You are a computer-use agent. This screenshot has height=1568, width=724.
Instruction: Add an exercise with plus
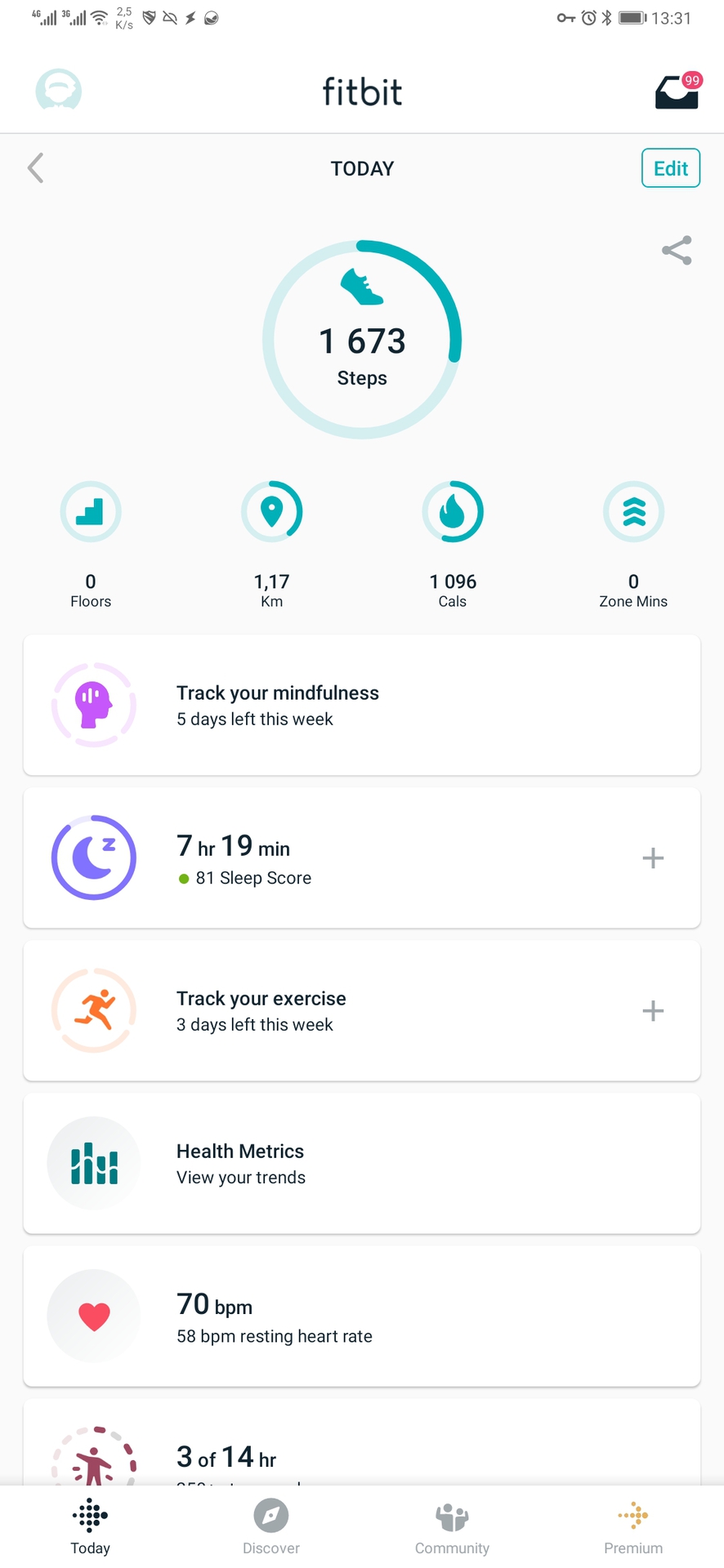point(653,1011)
